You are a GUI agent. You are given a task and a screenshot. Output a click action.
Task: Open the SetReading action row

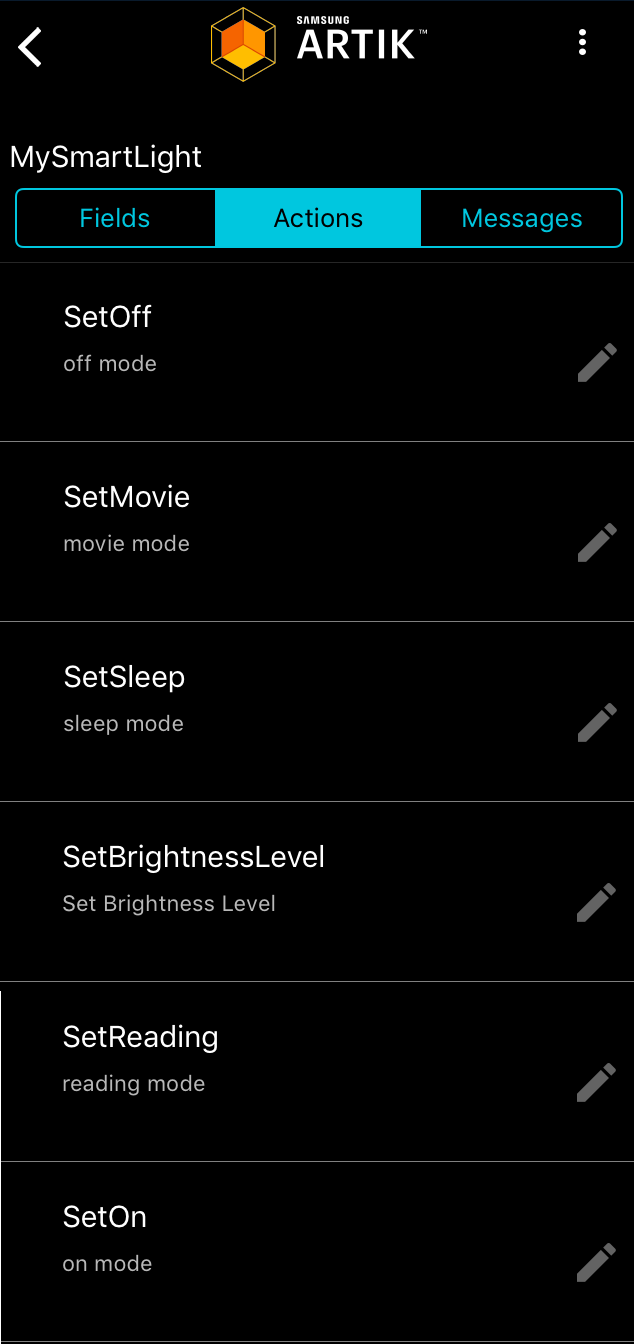tap(317, 1072)
